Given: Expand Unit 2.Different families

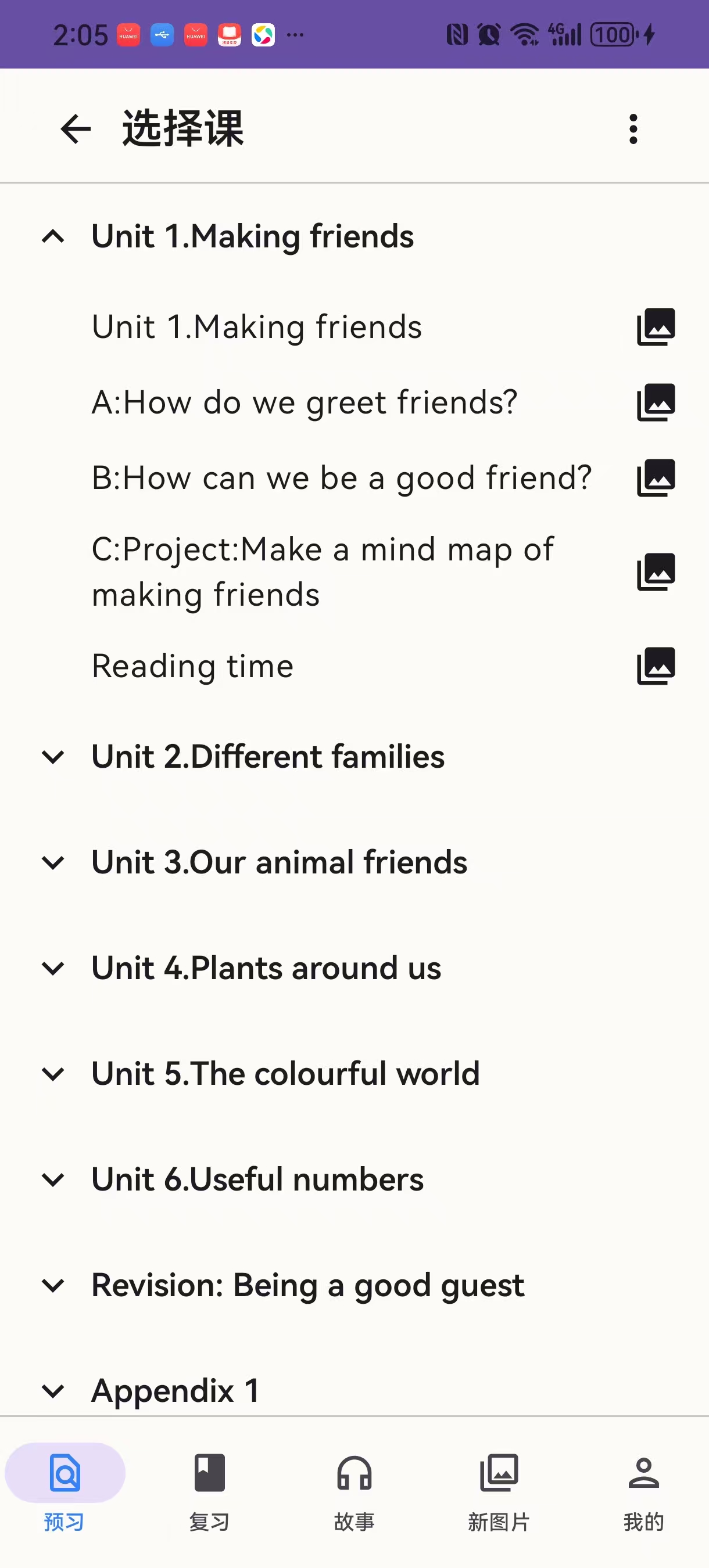Looking at the screenshot, I should click(x=268, y=757).
